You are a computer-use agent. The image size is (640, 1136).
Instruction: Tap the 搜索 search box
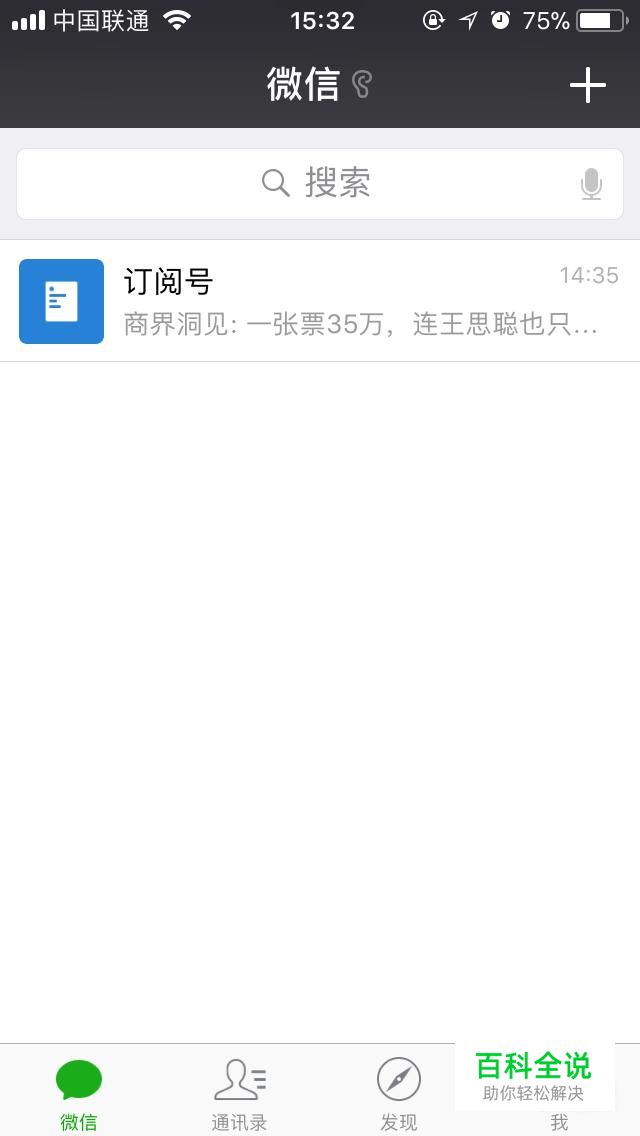click(x=318, y=184)
